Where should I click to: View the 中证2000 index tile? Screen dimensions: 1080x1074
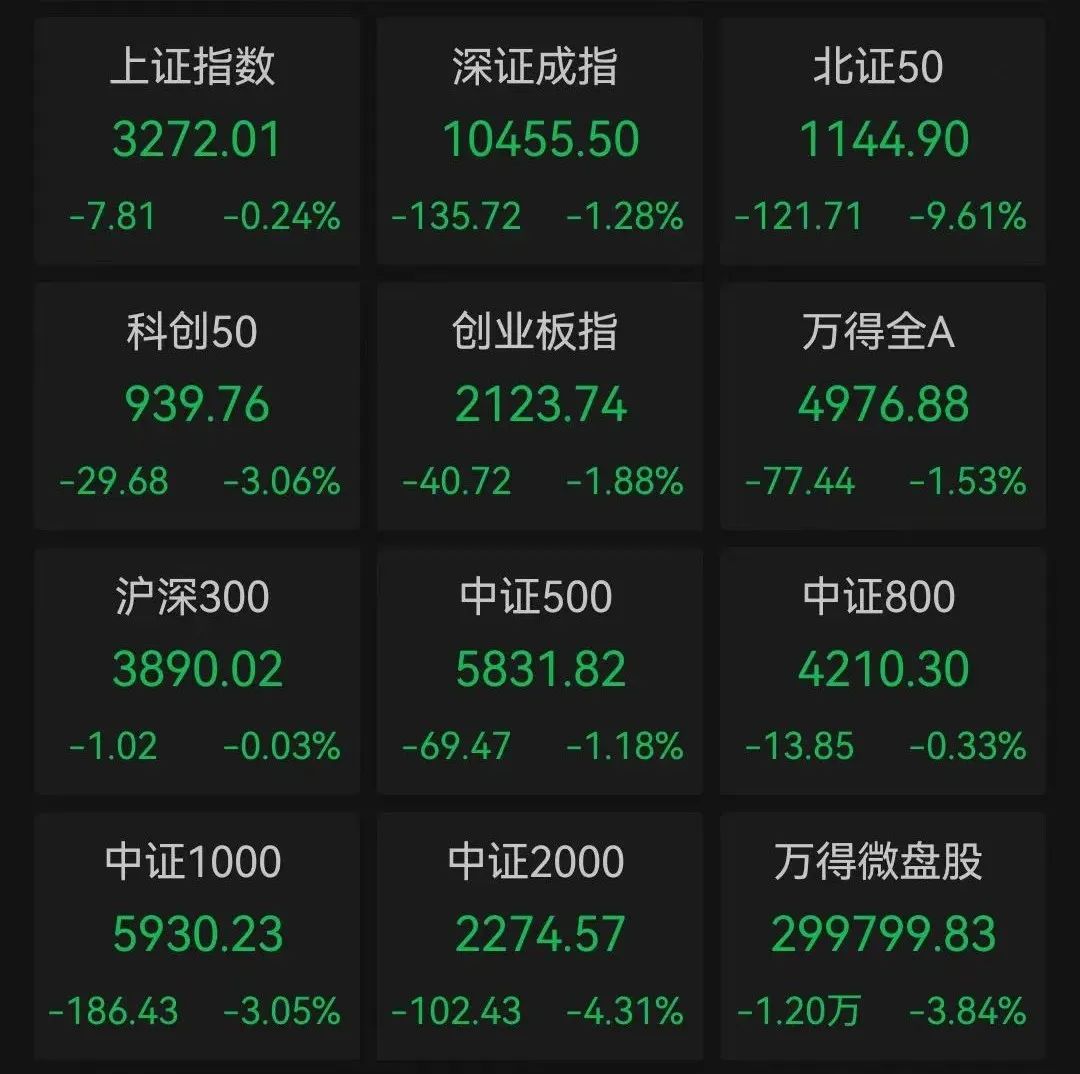click(540, 935)
